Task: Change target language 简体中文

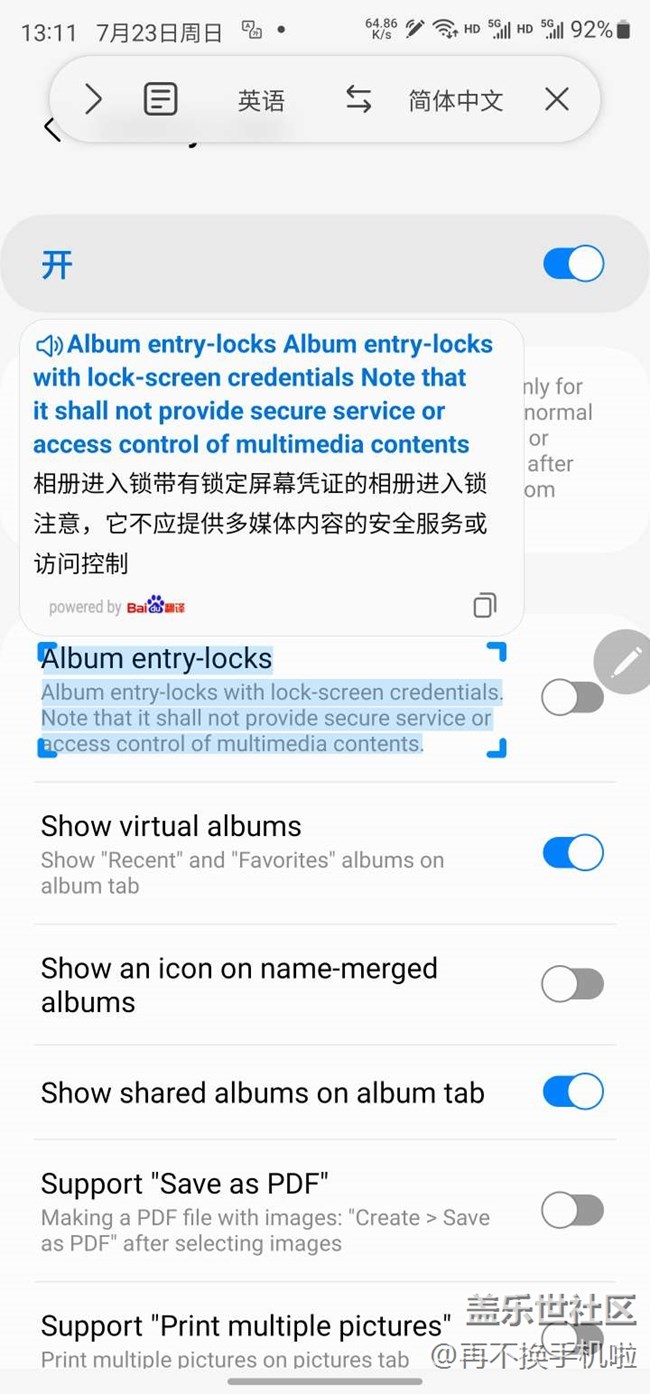Action: (x=455, y=100)
